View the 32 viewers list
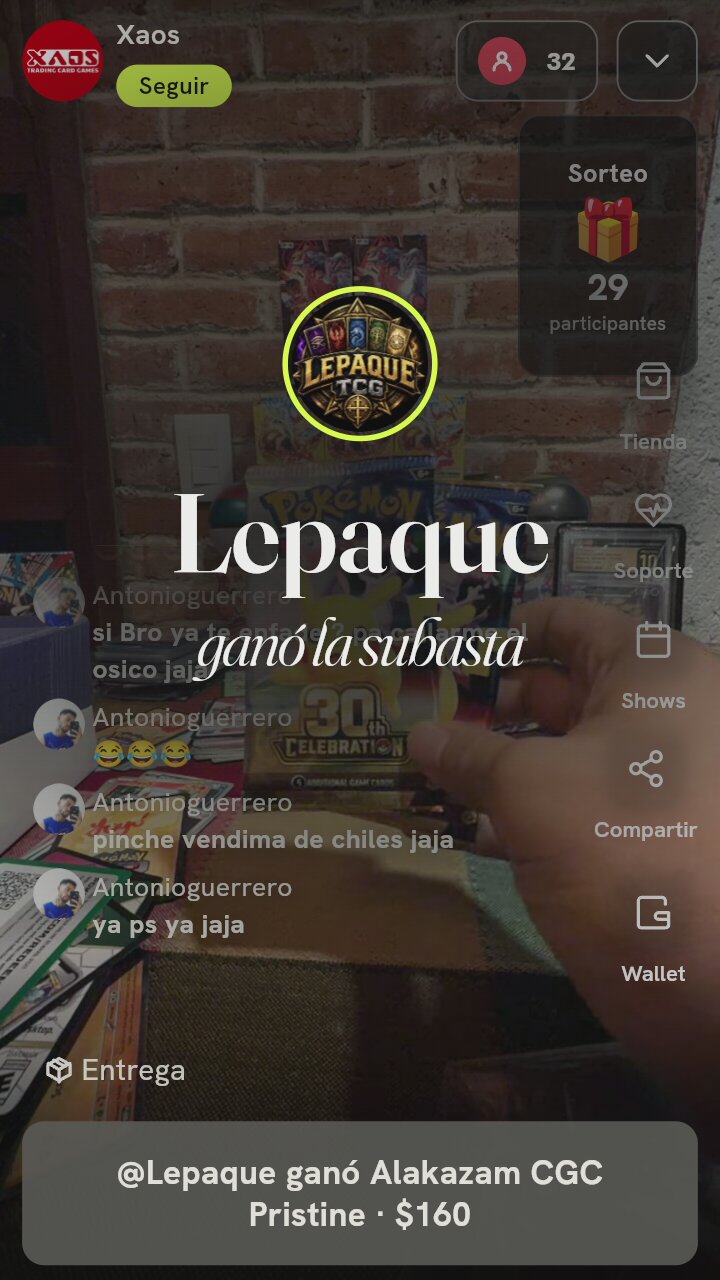 tap(527, 61)
